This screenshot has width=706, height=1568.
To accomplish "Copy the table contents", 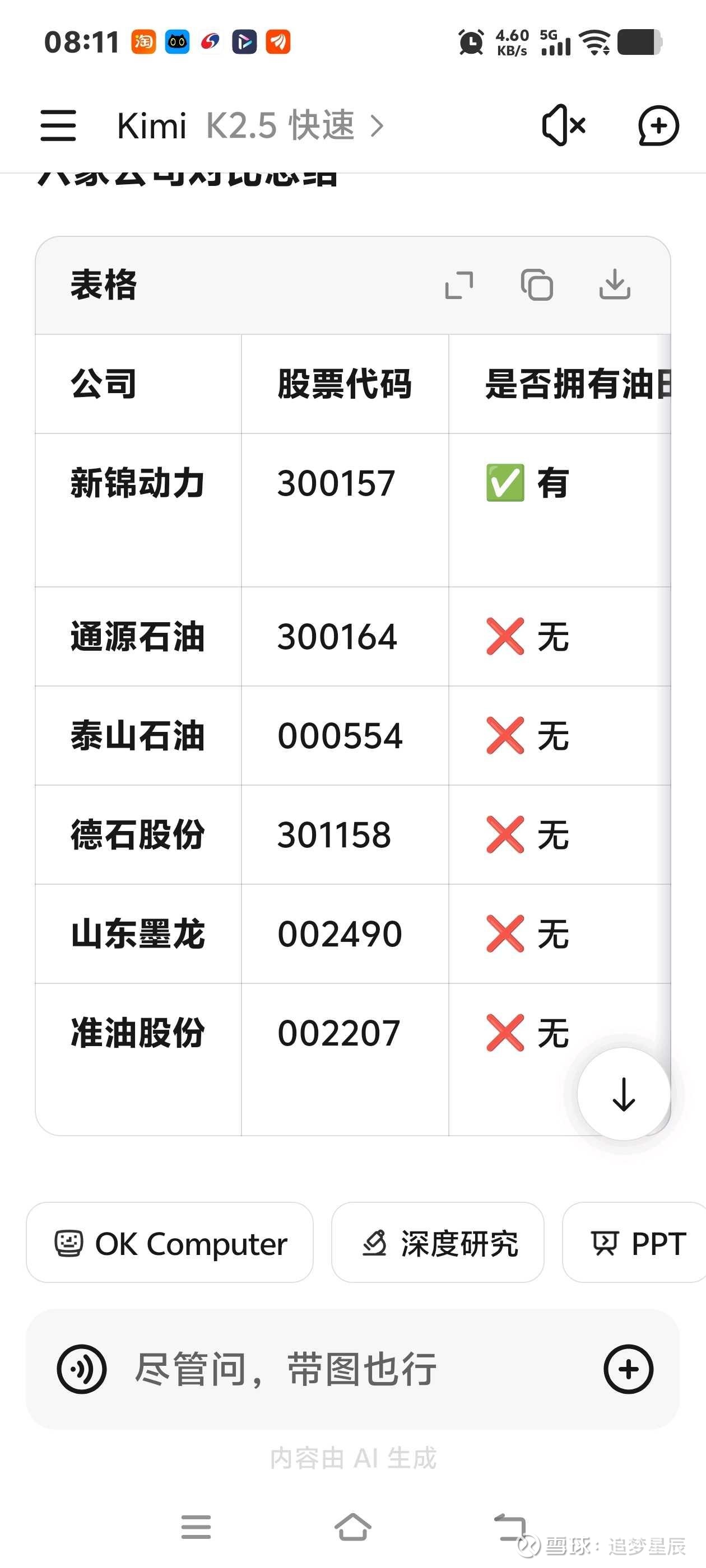I will pos(537,285).
